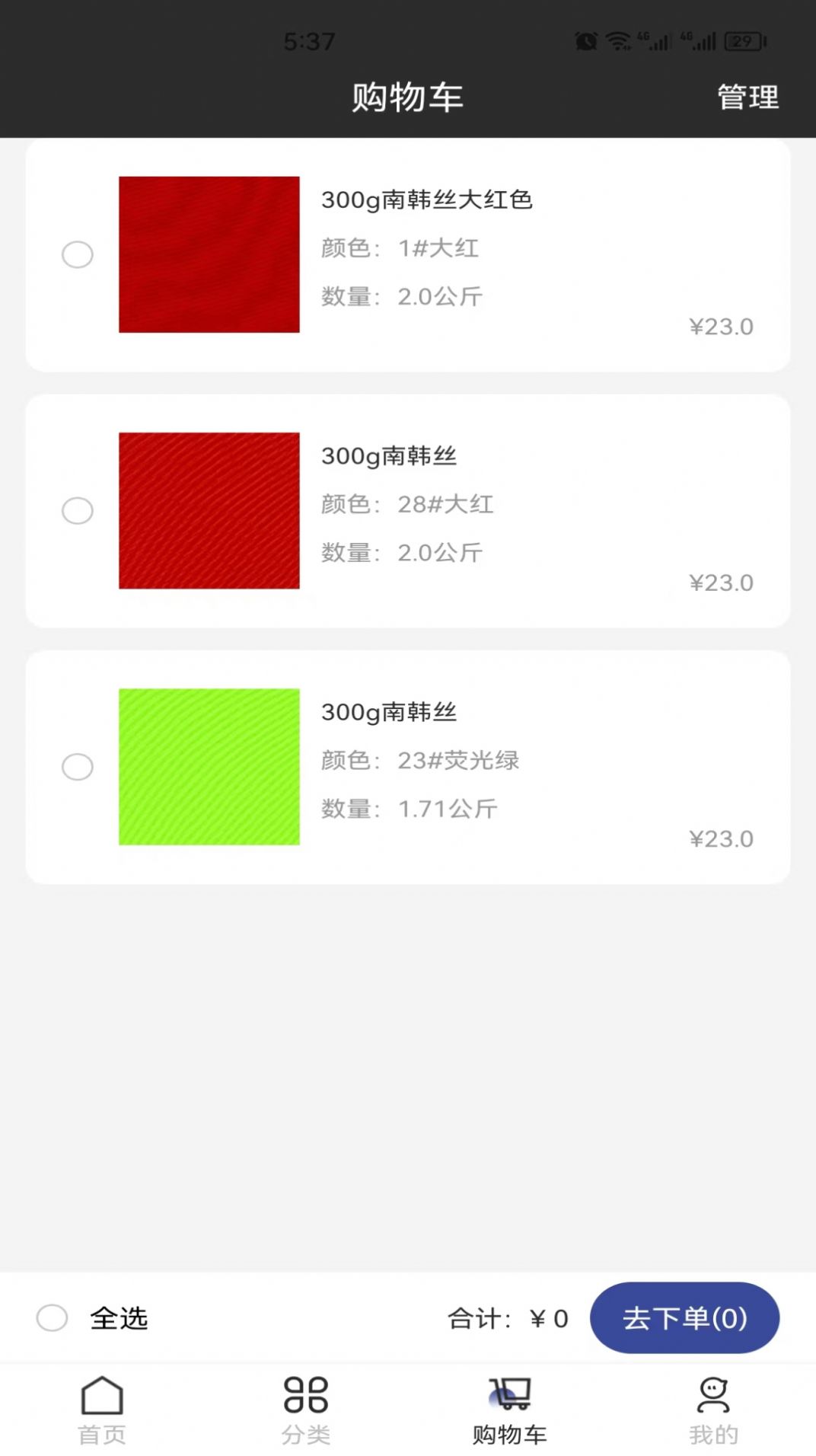This screenshot has height=1456, width=816.
Task: Tap the fluorescent green fabric swatch image
Action: coord(209,768)
